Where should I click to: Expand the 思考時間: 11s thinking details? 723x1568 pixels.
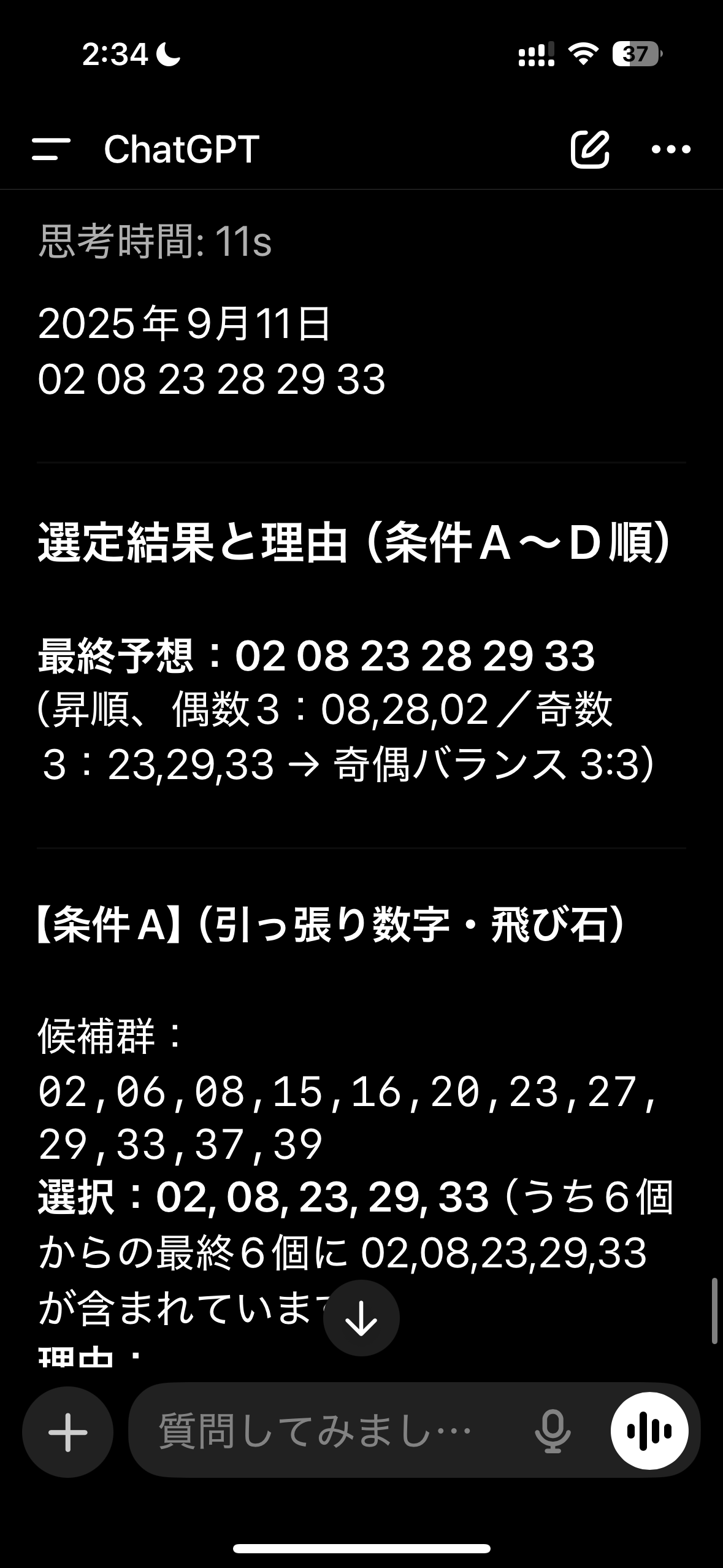tap(155, 242)
